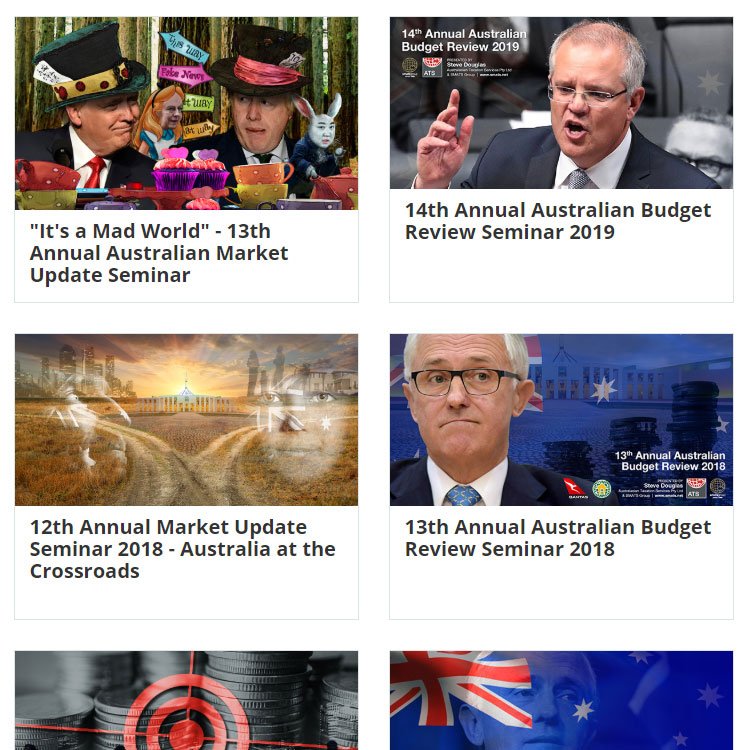Open 14th Annual Australian Budget Review Seminar 2019
The width and height of the screenshot is (750, 750).
click(557, 221)
